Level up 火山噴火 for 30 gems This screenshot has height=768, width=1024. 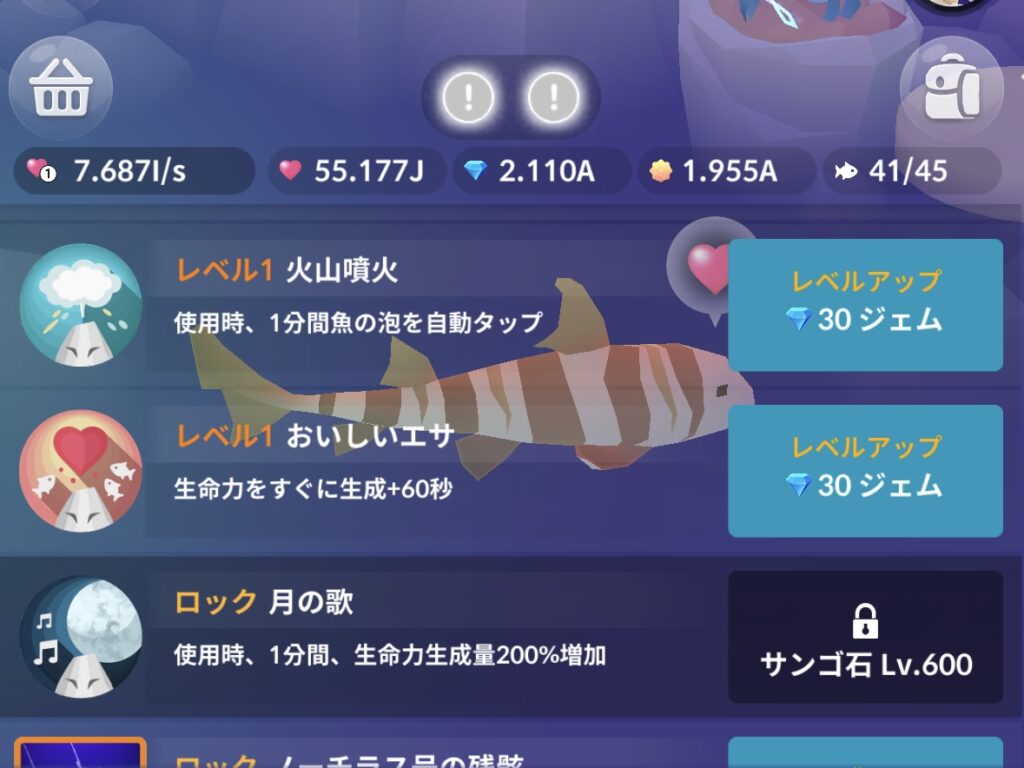(865, 305)
